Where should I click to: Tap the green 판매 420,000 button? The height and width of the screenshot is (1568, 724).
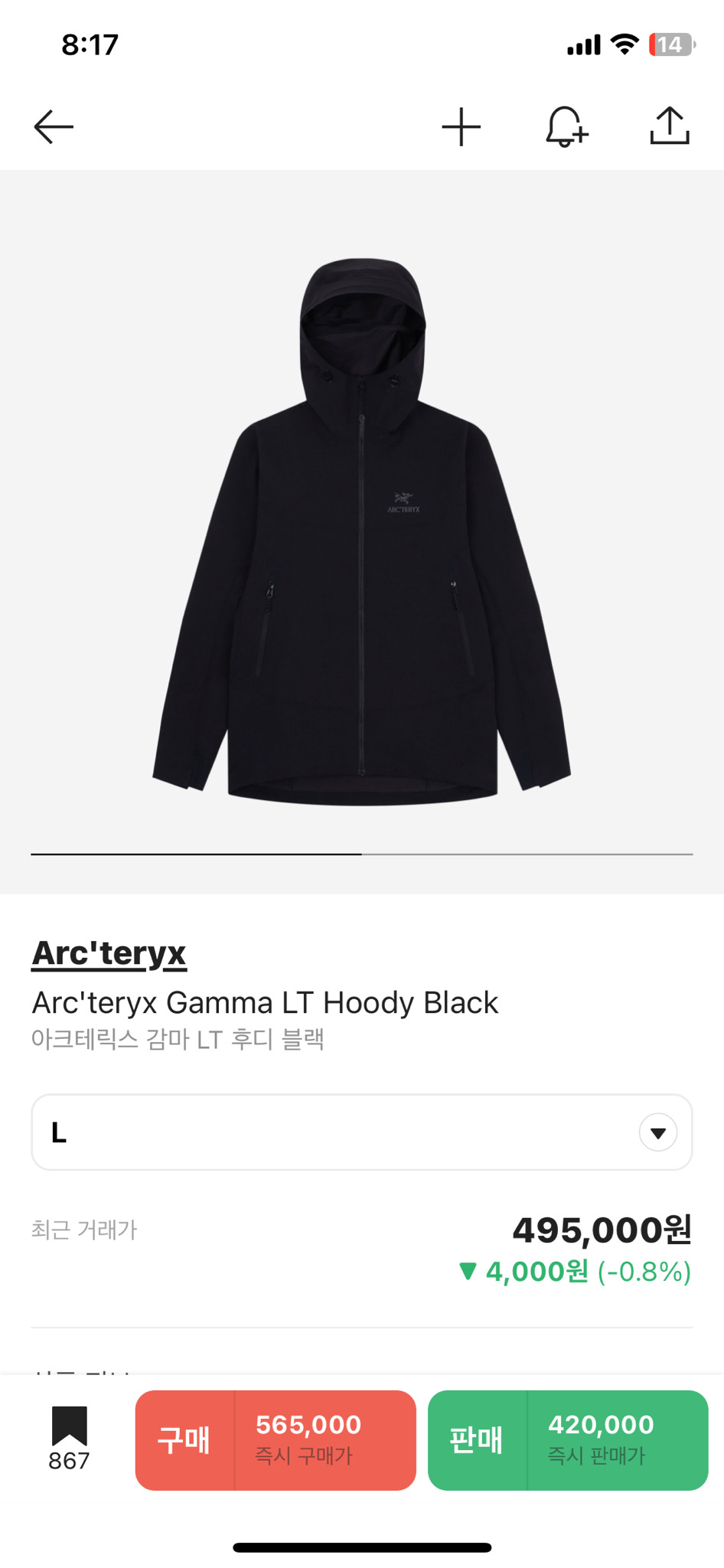pos(568,1440)
